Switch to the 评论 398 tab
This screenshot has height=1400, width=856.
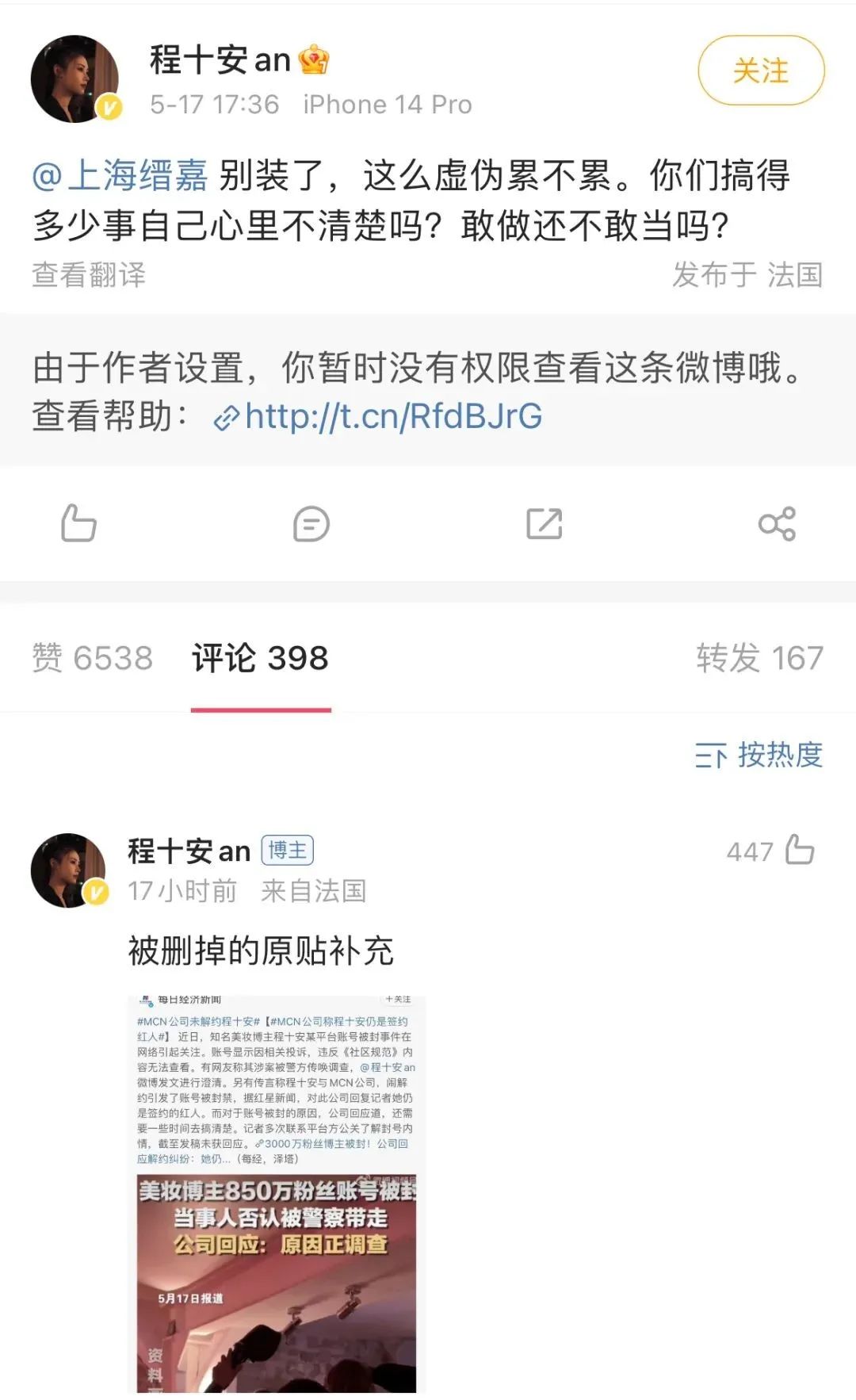259,656
